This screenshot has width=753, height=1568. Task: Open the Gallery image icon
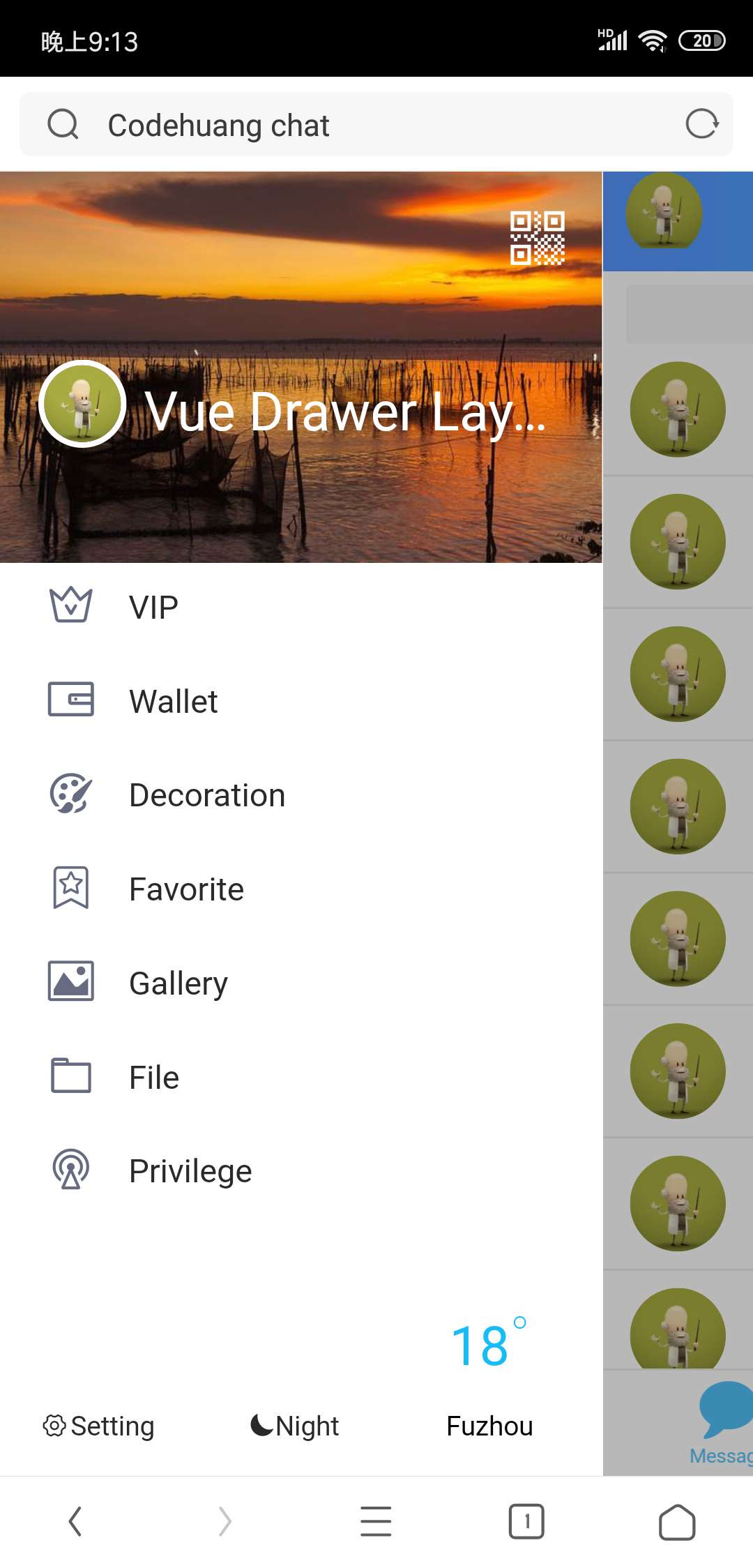point(70,982)
